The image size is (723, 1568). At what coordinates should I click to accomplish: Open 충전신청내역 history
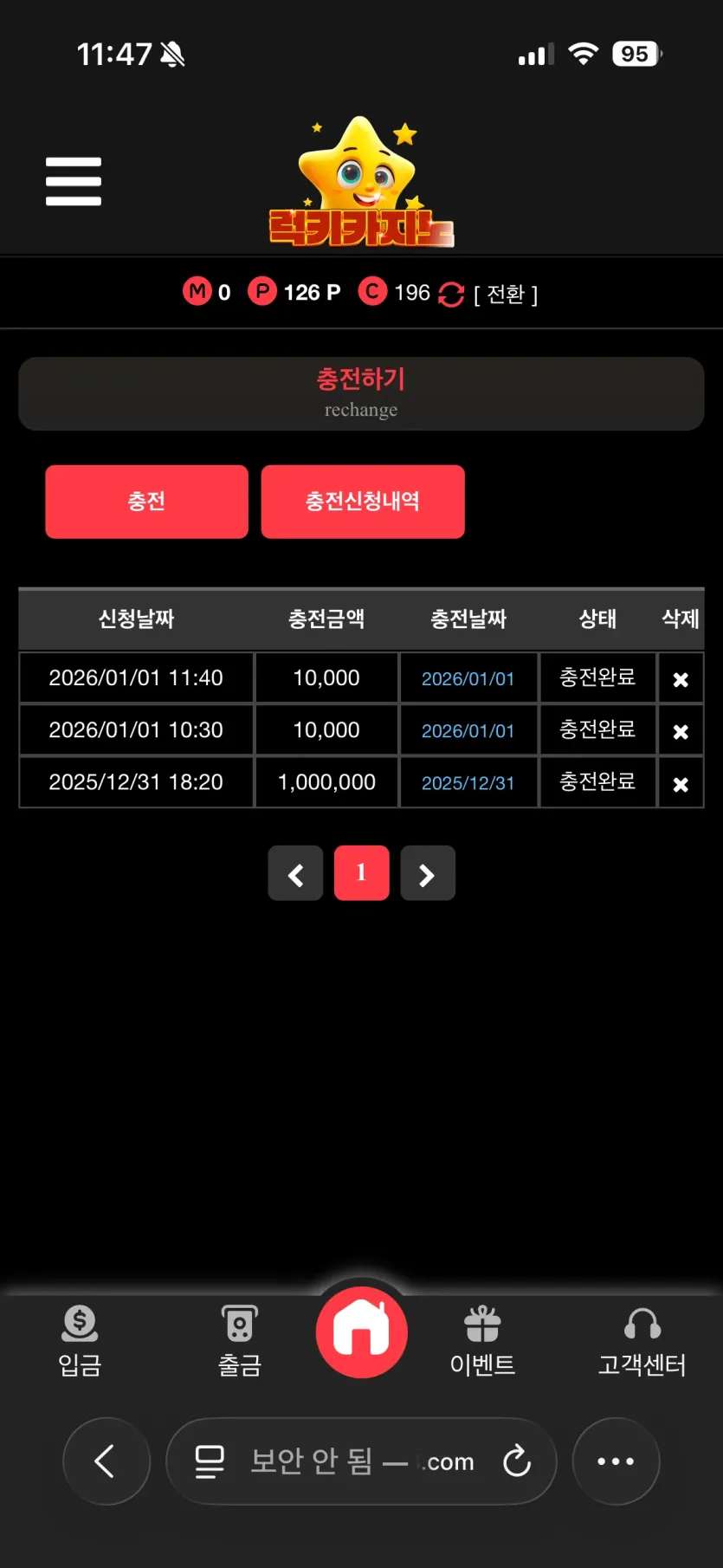point(363,502)
